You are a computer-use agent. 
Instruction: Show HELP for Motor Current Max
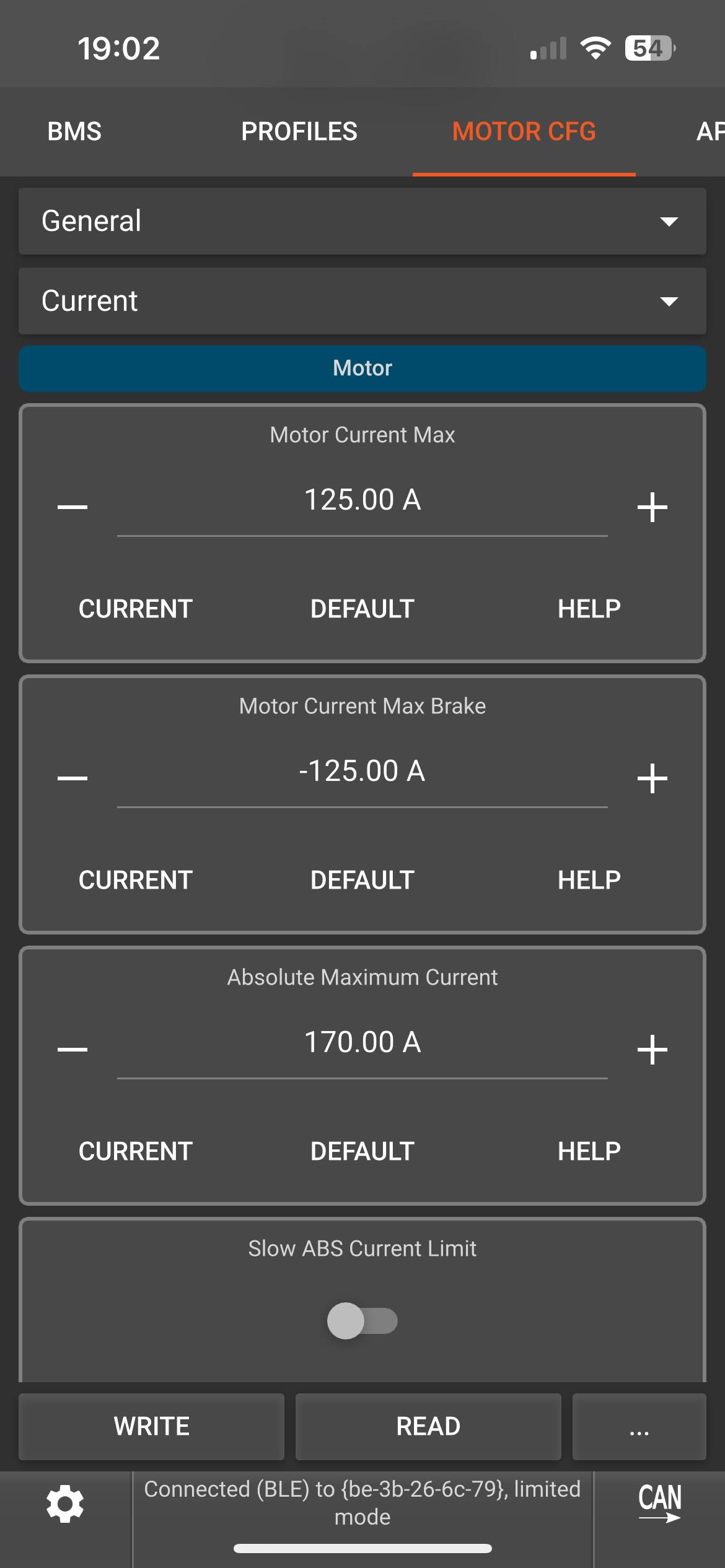[x=589, y=609]
